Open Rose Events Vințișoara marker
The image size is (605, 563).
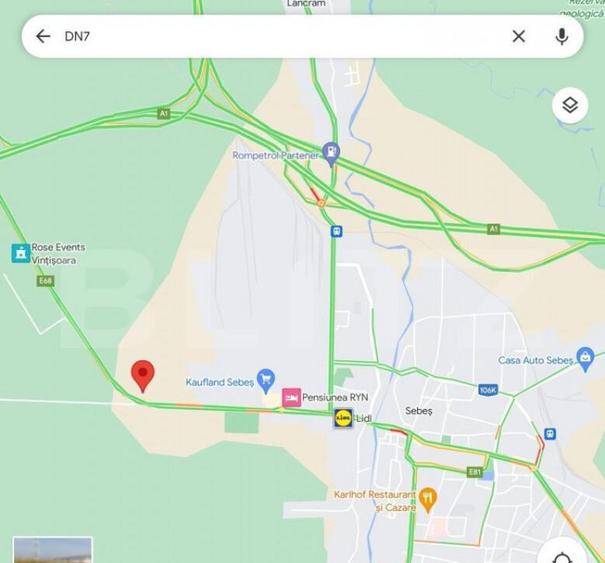(x=20, y=253)
